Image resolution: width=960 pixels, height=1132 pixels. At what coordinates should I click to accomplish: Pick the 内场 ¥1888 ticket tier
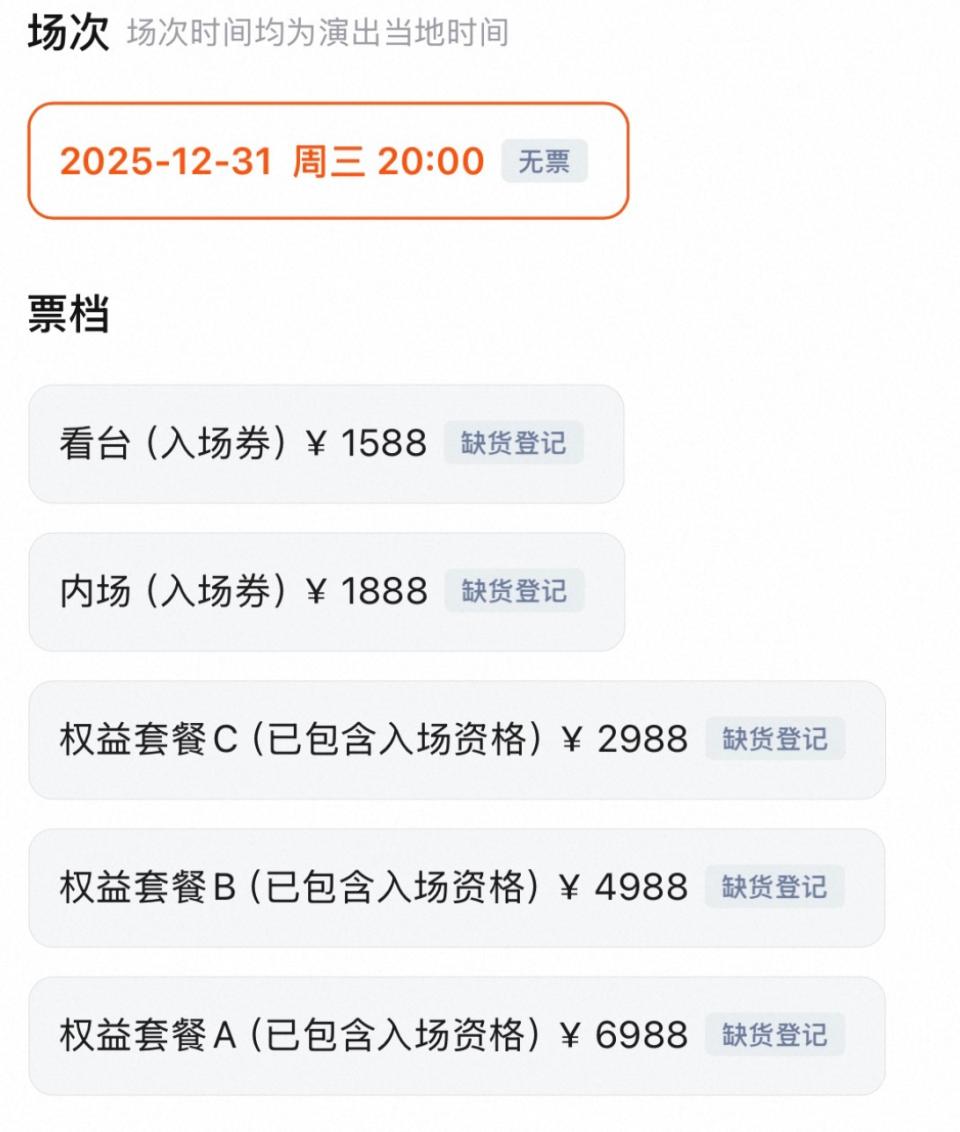tap(325, 592)
